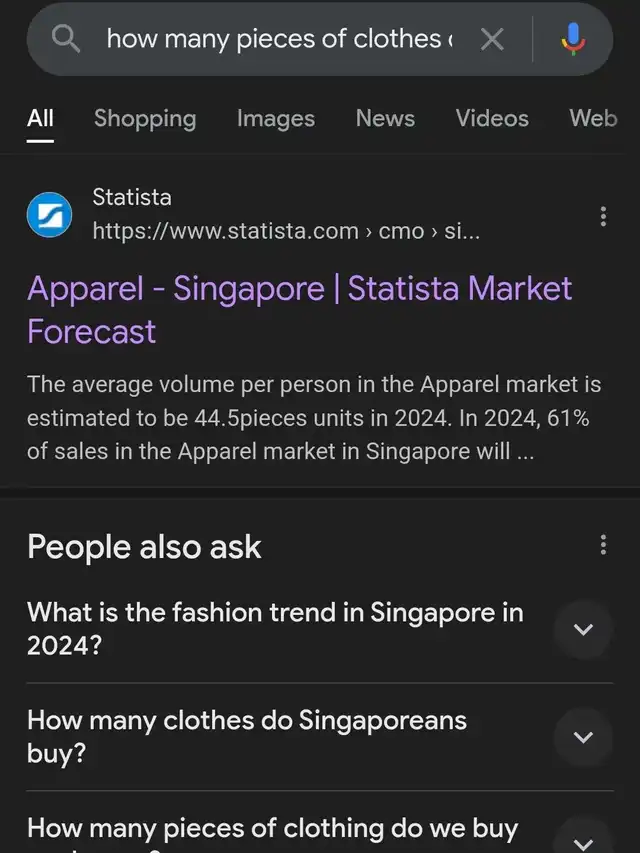Start voice search with the microphone
640x853 pixels.
point(573,40)
